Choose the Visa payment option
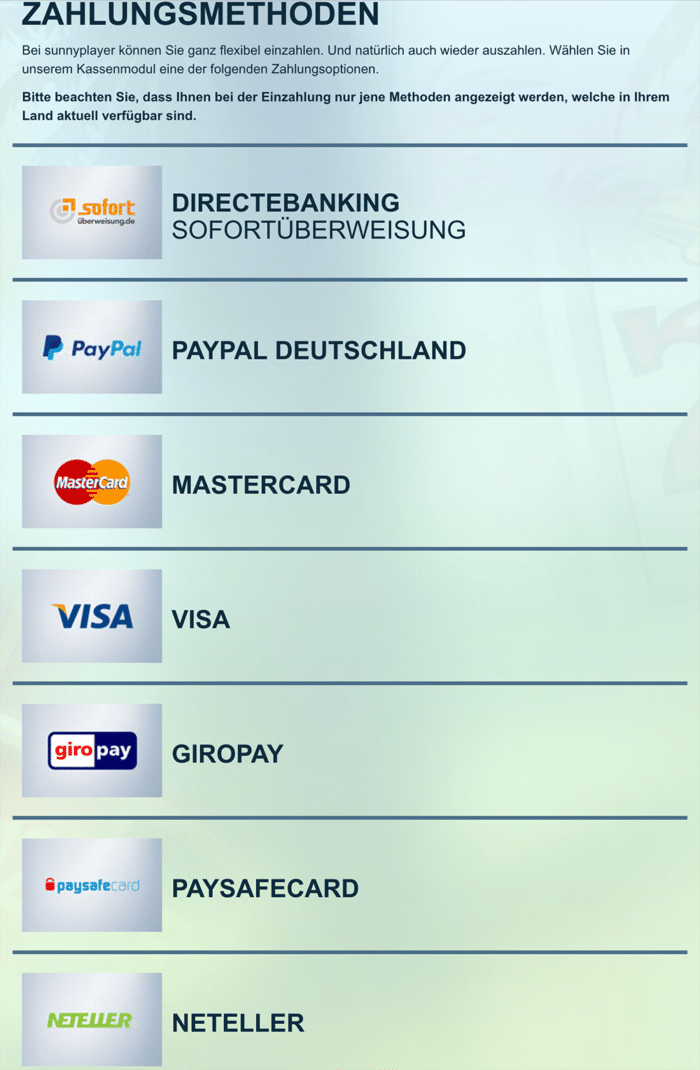The width and height of the screenshot is (700, 1070). pos(201,619)
